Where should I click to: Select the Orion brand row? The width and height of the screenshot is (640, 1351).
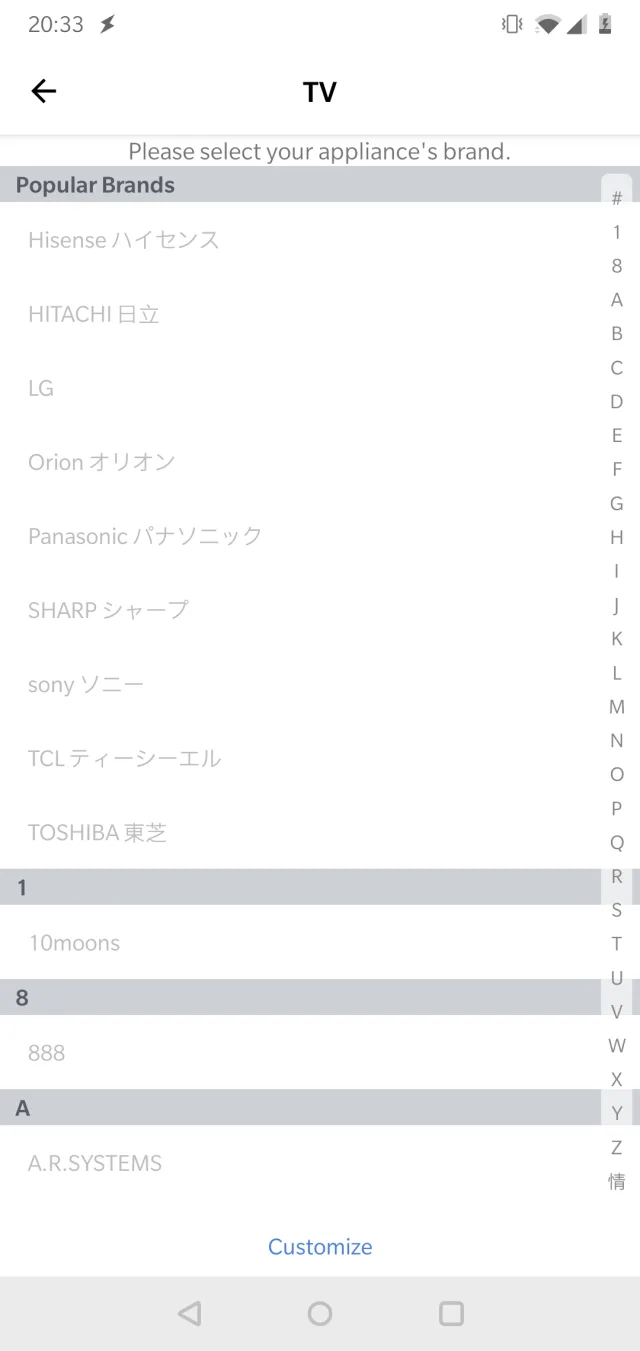point(102,462)
